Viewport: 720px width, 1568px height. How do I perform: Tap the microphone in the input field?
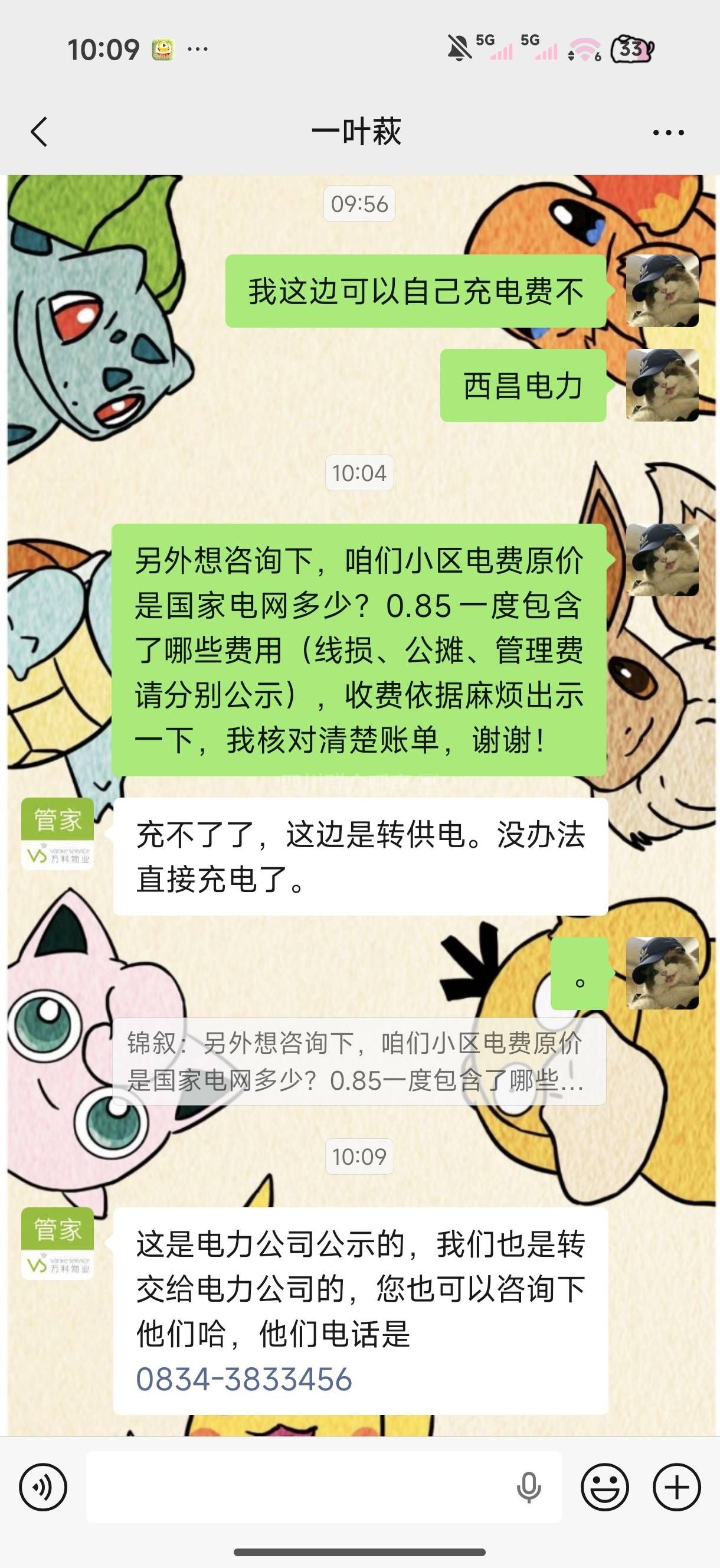[x=528, y=1487]
